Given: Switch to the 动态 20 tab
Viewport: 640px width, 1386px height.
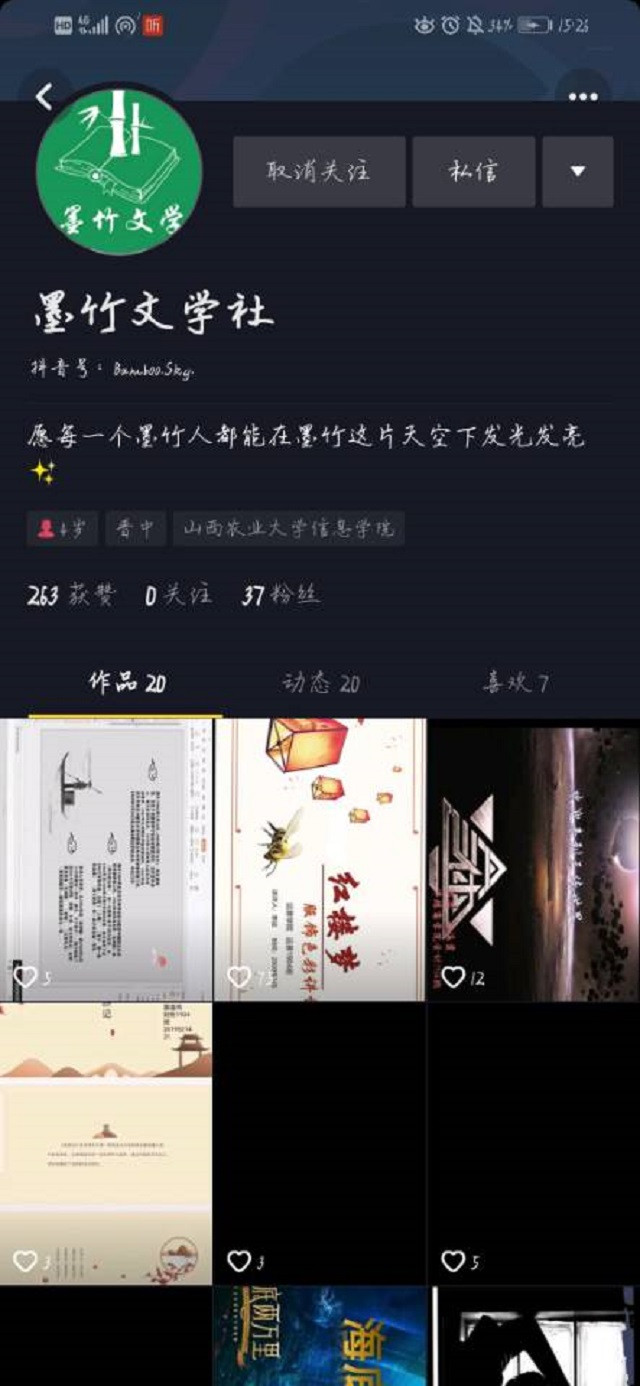Looking at the screenshot, I should [320, 683].
